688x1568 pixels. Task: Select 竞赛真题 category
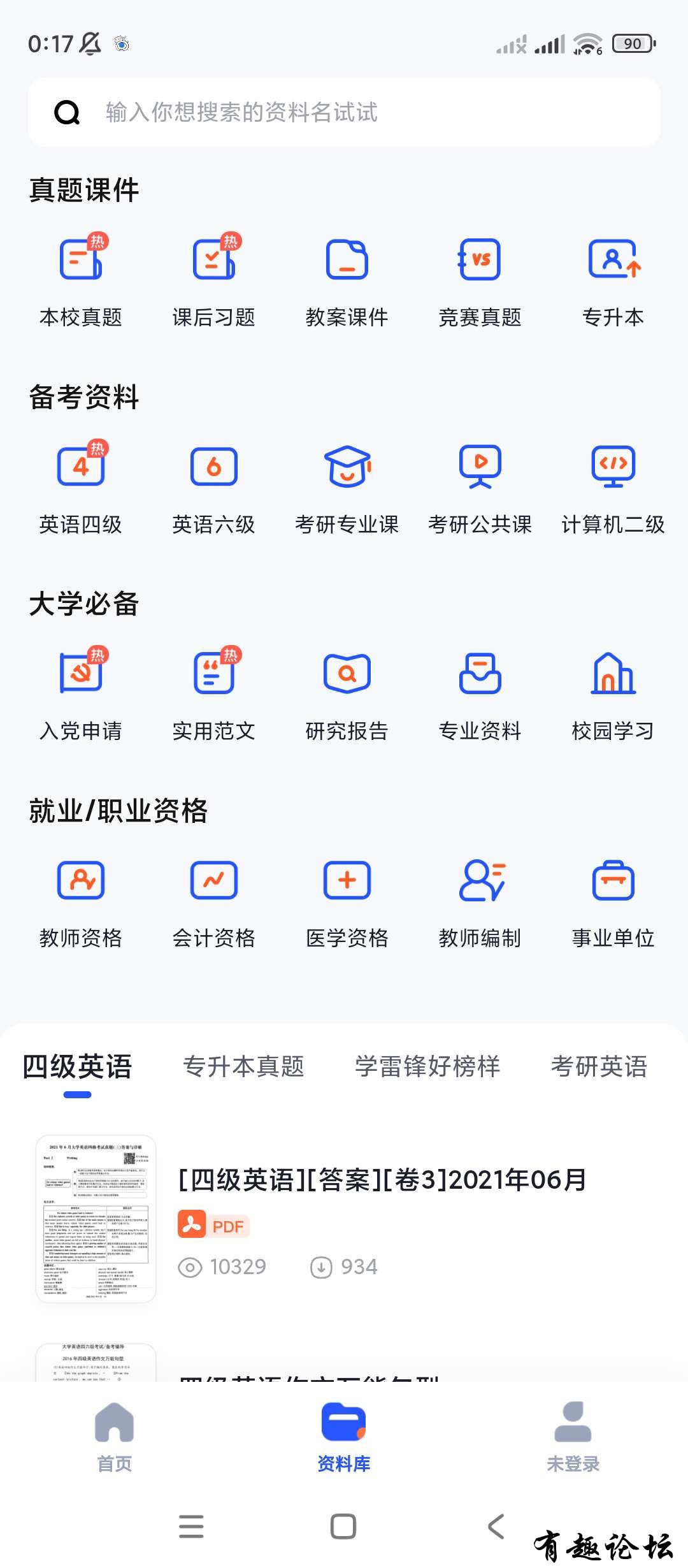480,279
